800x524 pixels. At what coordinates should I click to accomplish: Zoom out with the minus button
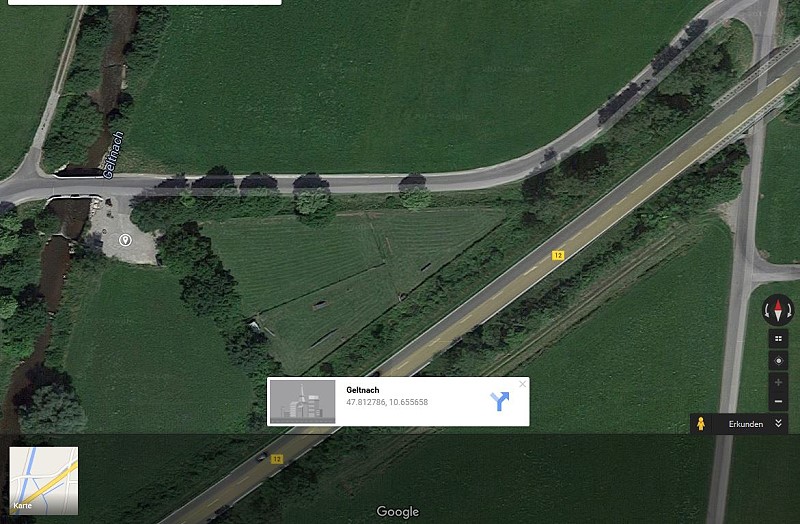[779, 402]
